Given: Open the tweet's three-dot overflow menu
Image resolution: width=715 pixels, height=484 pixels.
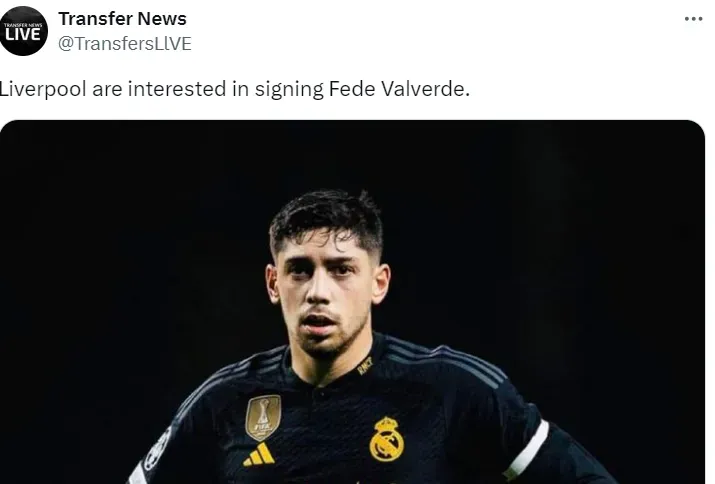Looking at the screenshot, I should (693, 19).
